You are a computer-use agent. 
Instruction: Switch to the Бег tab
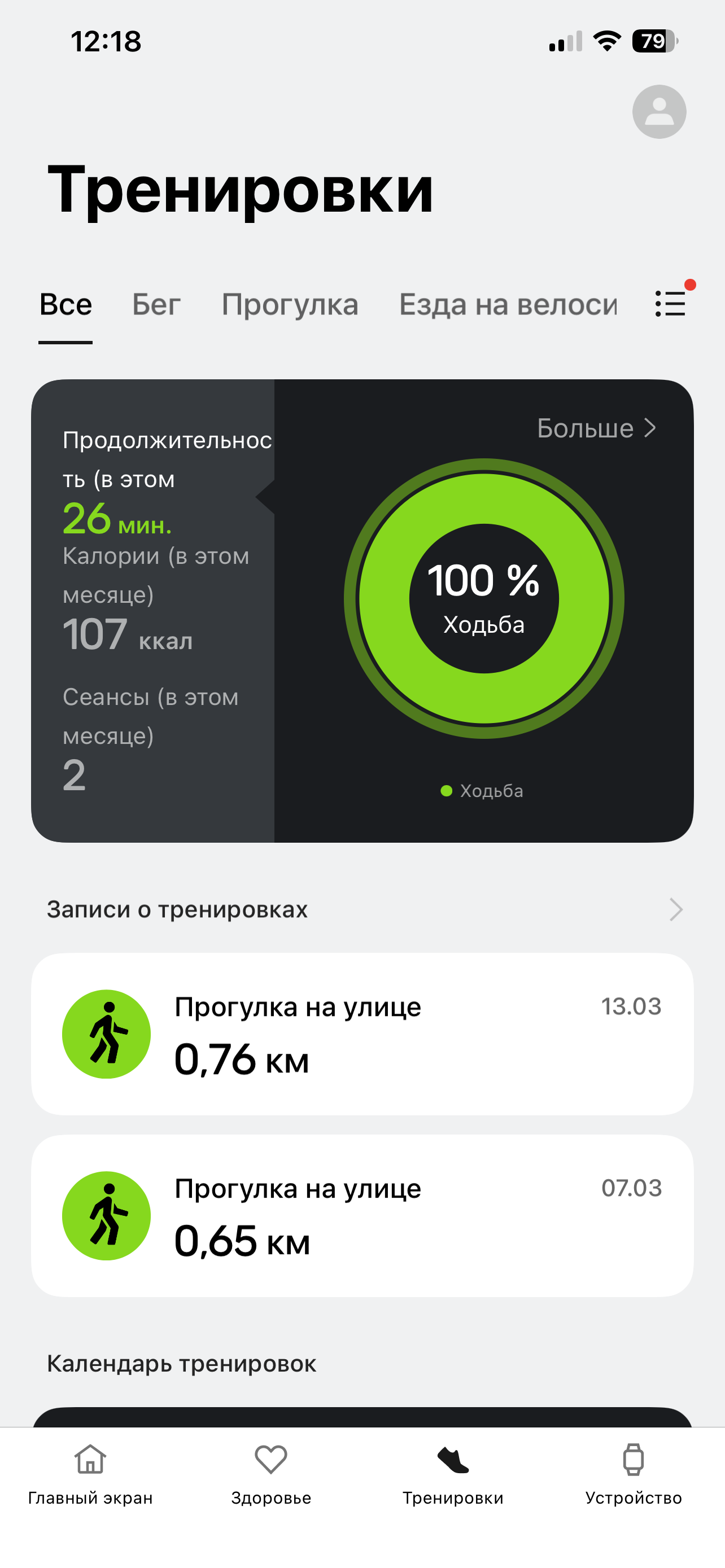click(156, 304)
